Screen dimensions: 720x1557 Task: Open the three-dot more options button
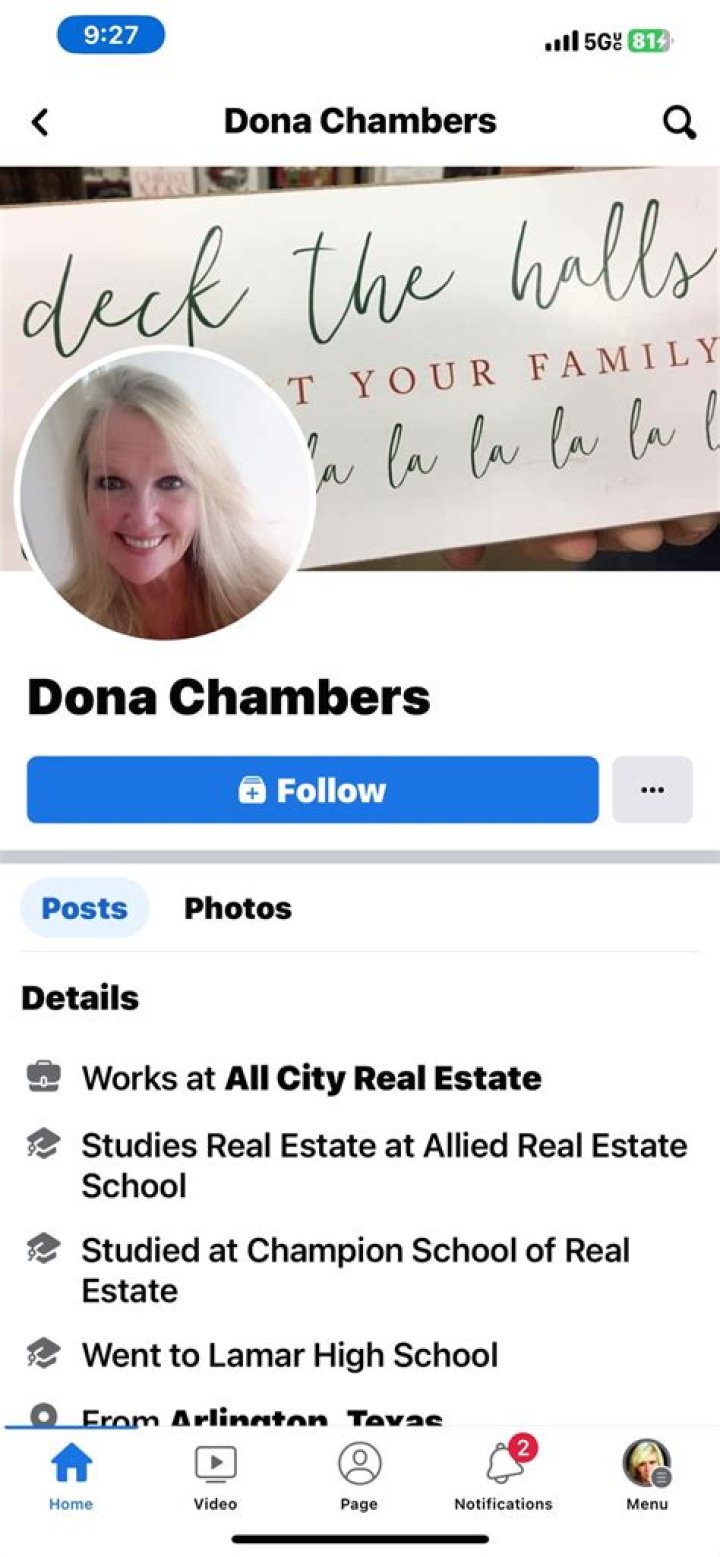coord(652,790)
